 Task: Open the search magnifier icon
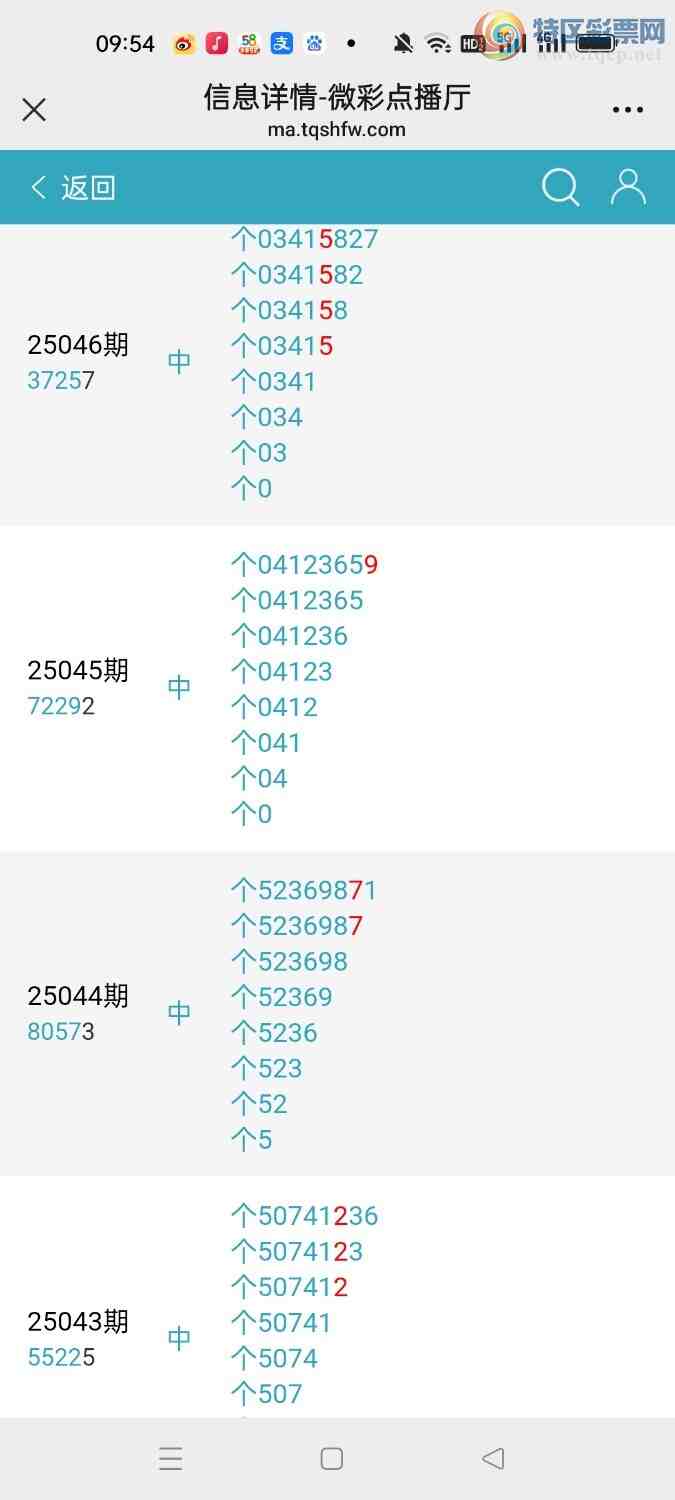pos(560,187)
